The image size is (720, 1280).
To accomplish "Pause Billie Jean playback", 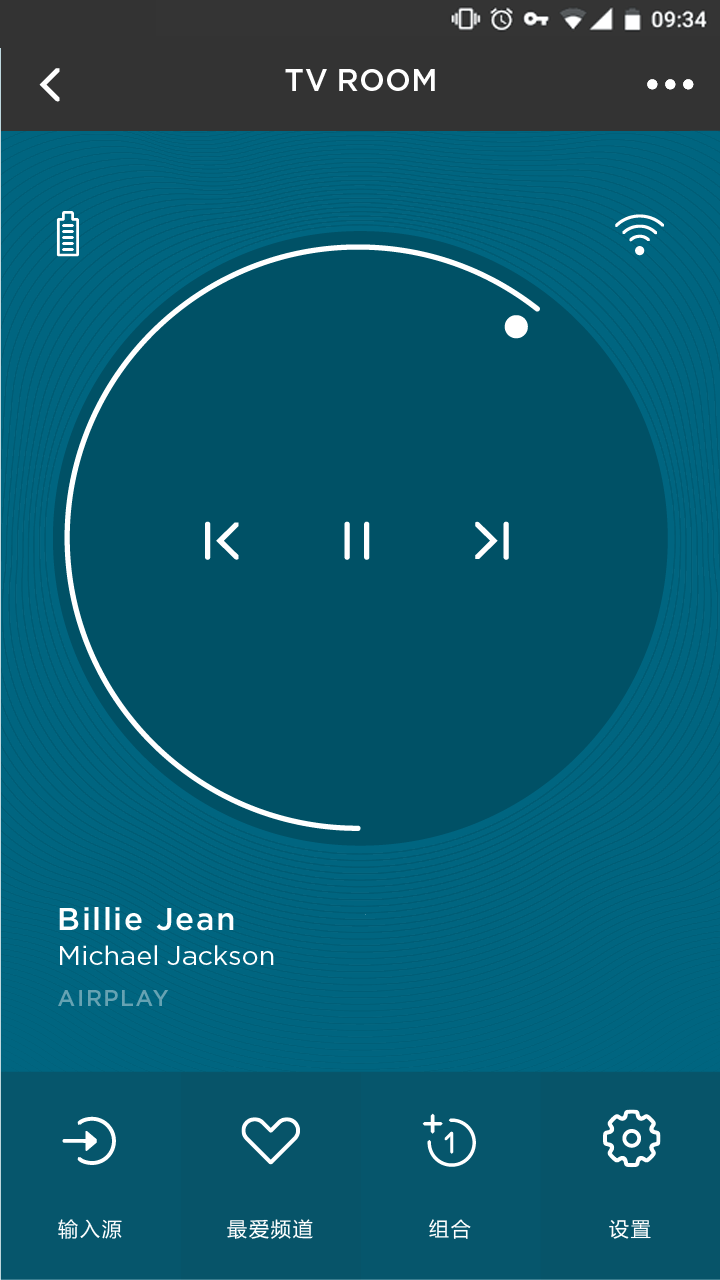I will (x=357, y=541).
